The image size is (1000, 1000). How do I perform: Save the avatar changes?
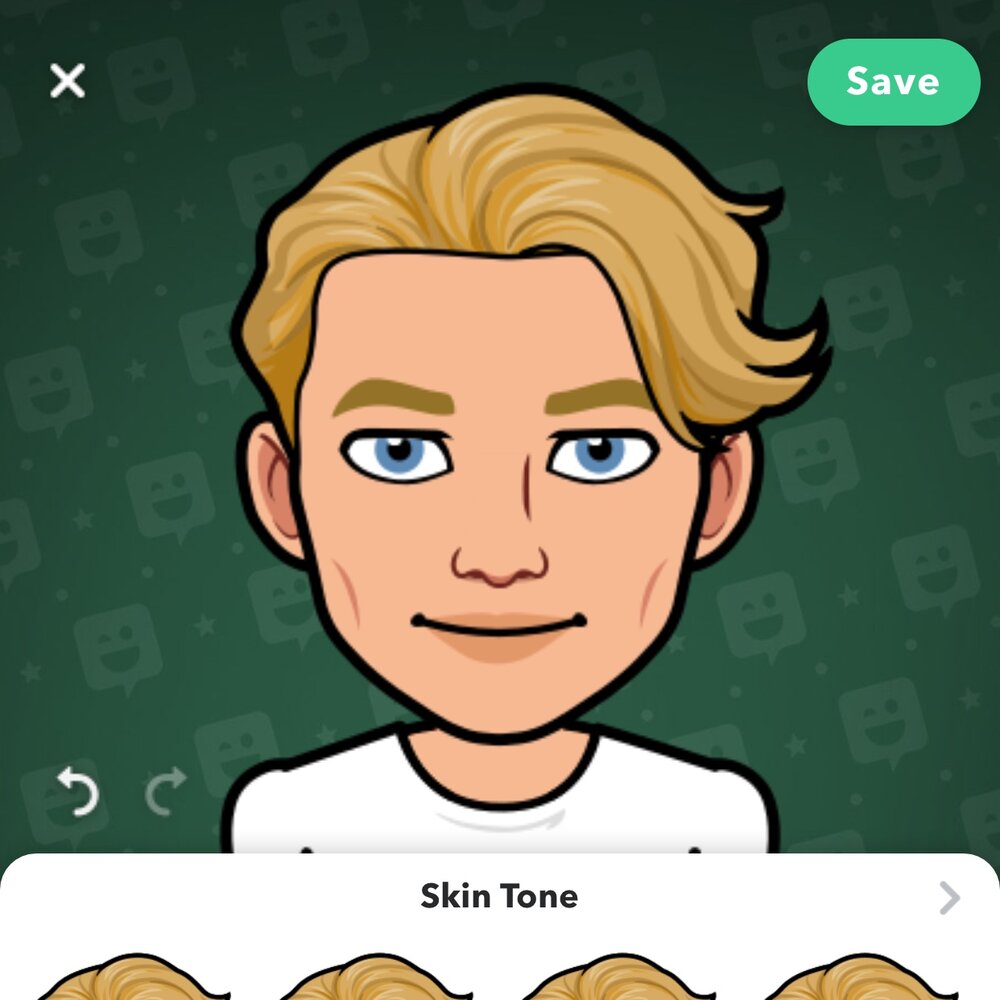click(892, 82)
